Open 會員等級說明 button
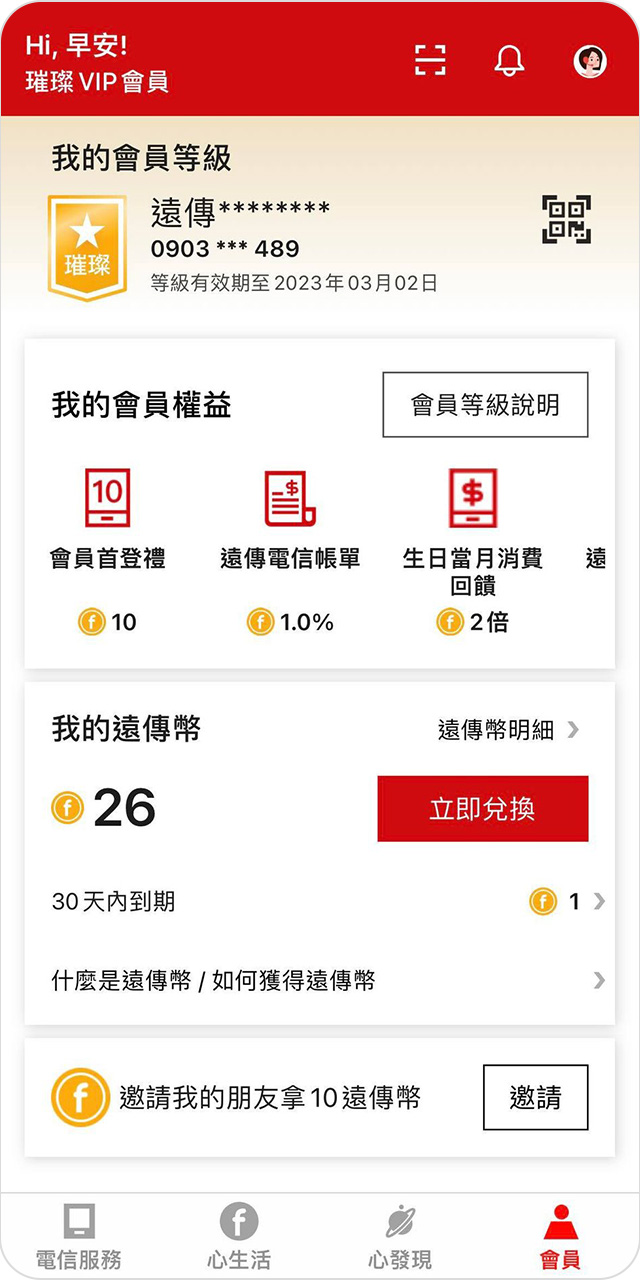640x1280 pixels. tap(485, 405)
